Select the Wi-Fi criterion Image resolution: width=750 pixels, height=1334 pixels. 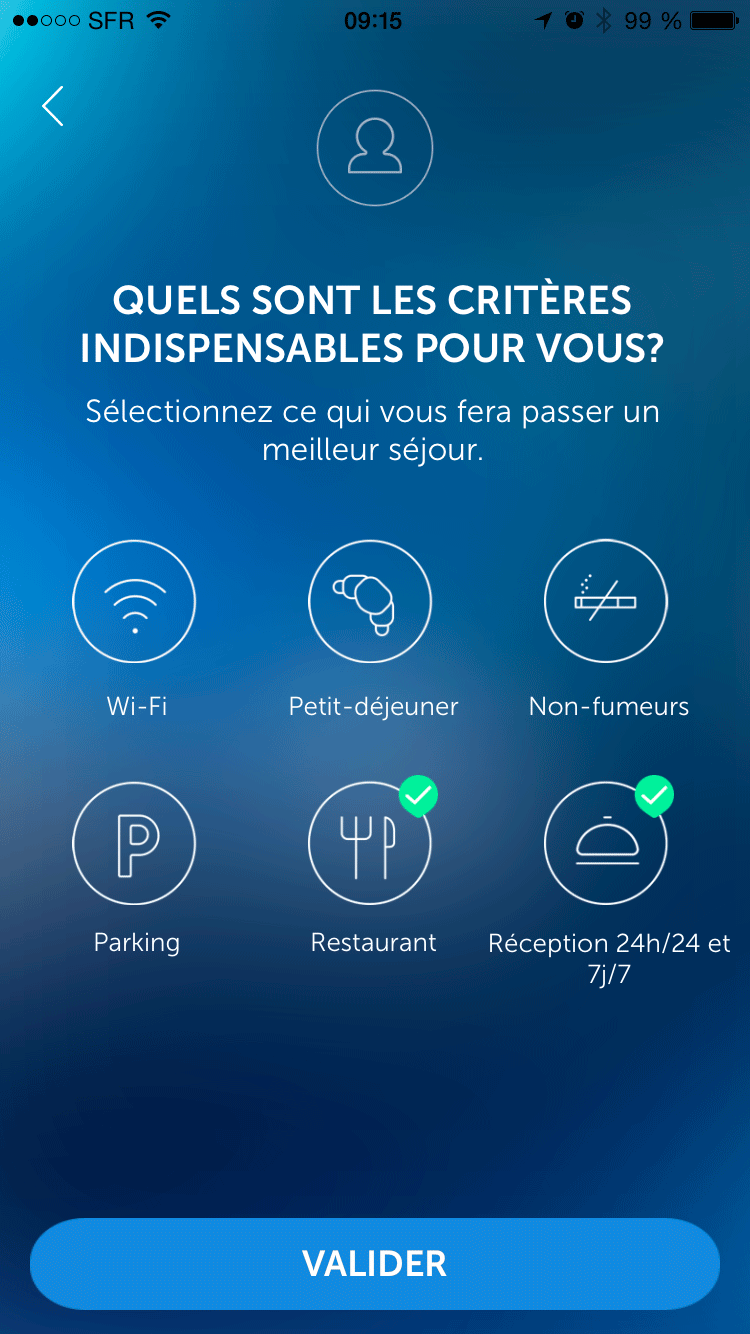134,602
